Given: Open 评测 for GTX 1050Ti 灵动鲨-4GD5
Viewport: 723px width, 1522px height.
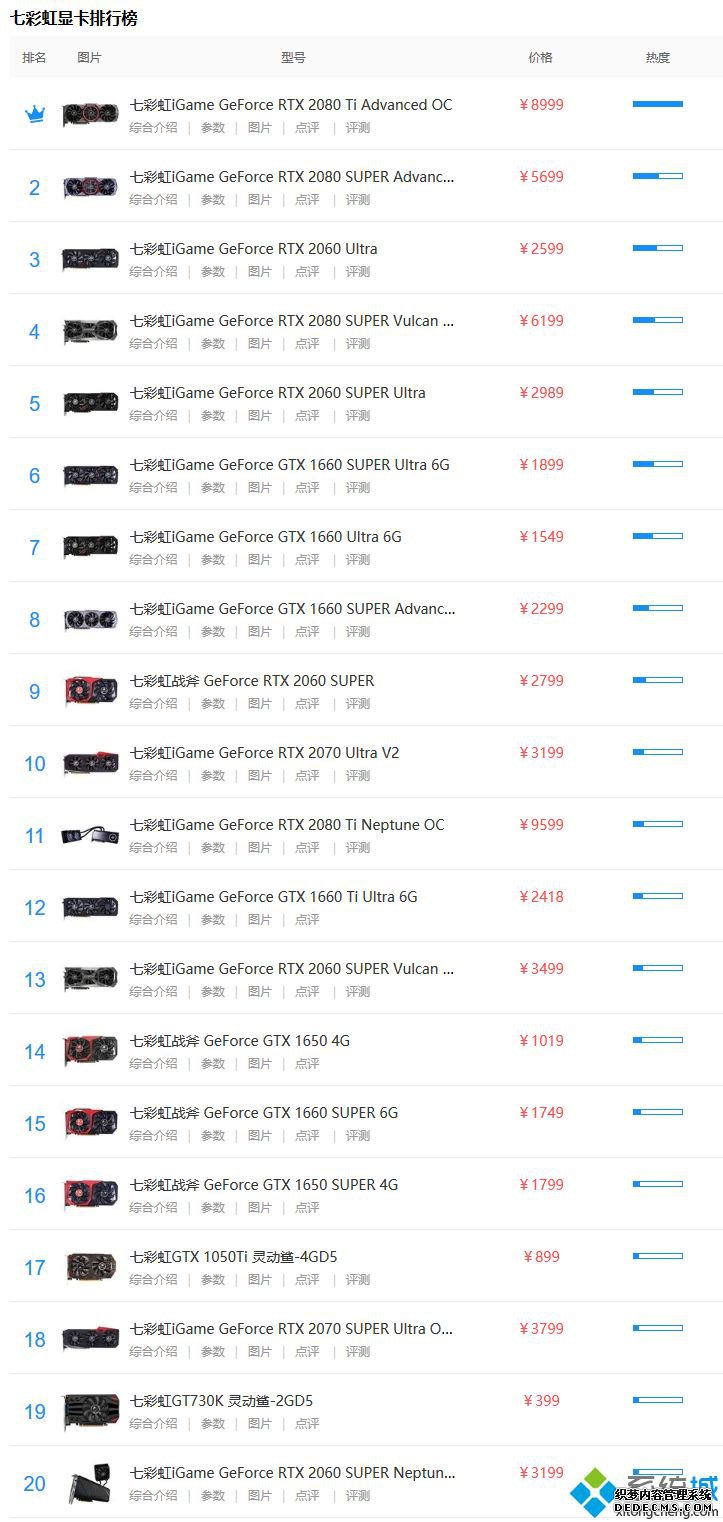Looking at the screenshot, I should coord(357,1280).
